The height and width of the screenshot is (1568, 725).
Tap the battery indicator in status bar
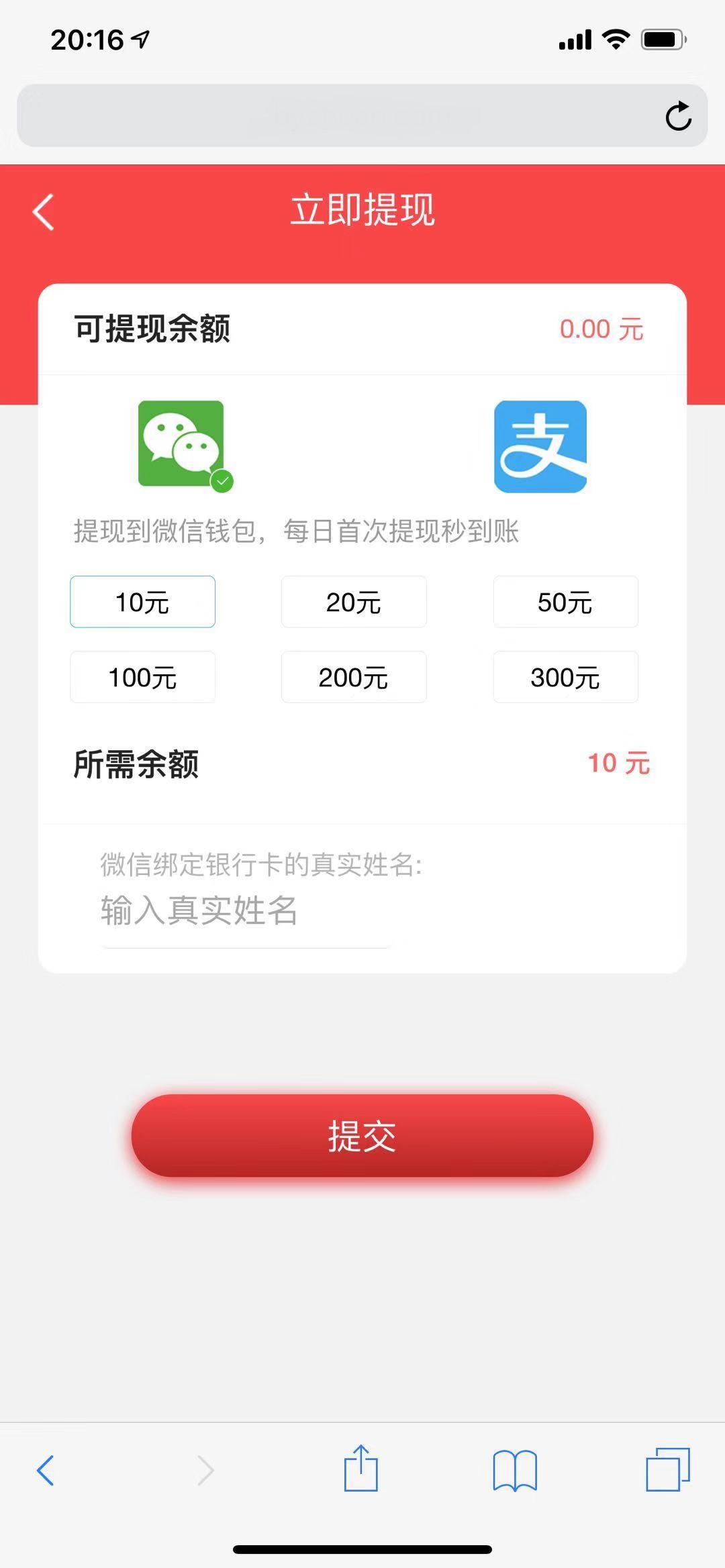point(661,39)
